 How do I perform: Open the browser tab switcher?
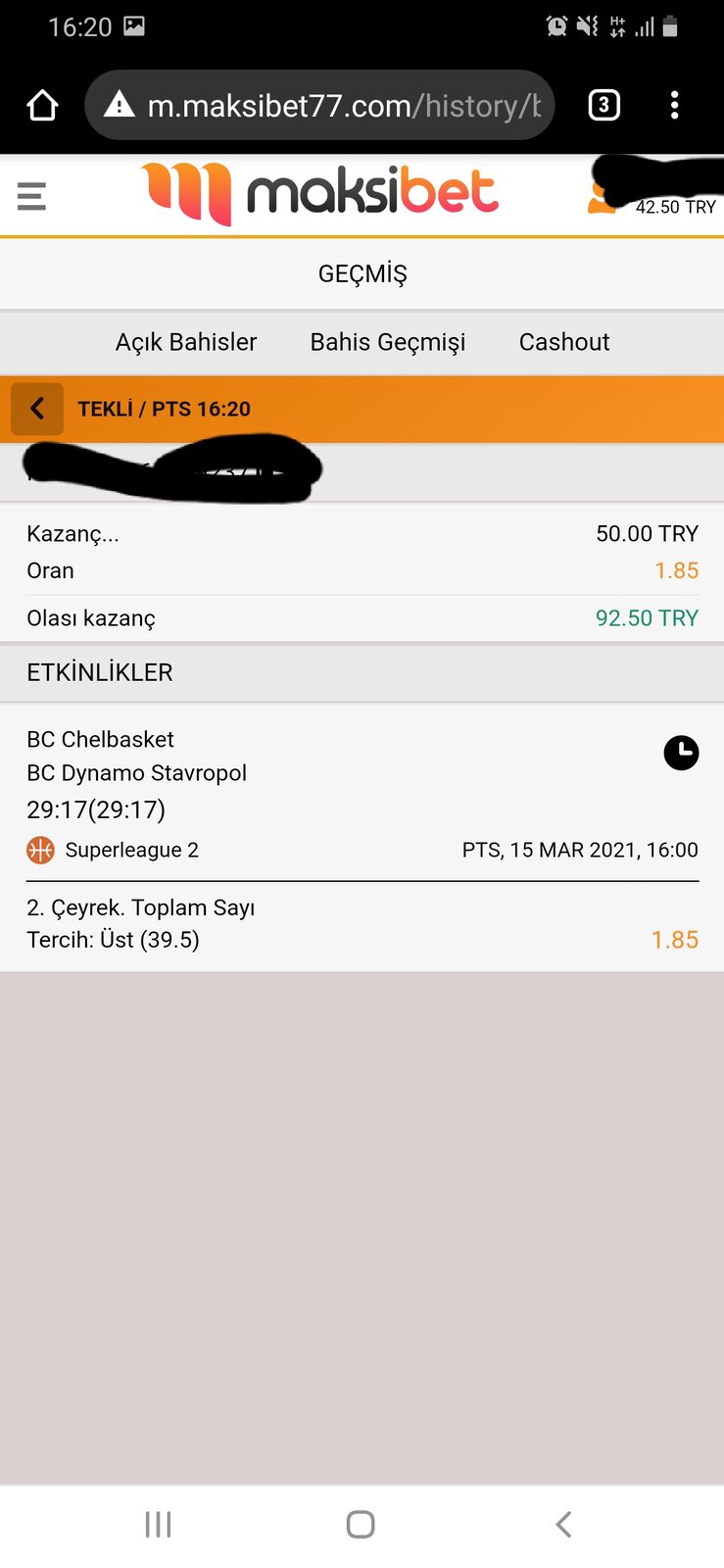(x=603, y=105)
